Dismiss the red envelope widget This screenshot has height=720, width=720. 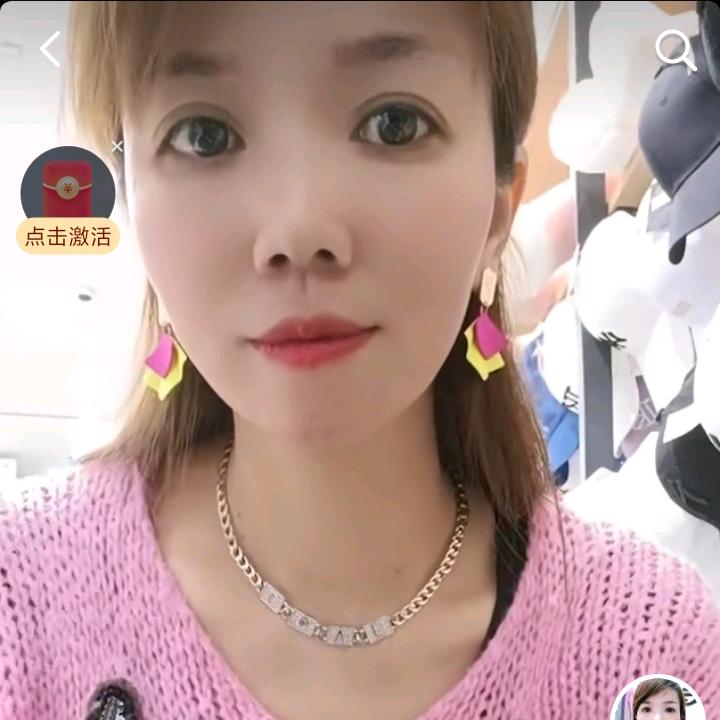click(x=117, y=147)
